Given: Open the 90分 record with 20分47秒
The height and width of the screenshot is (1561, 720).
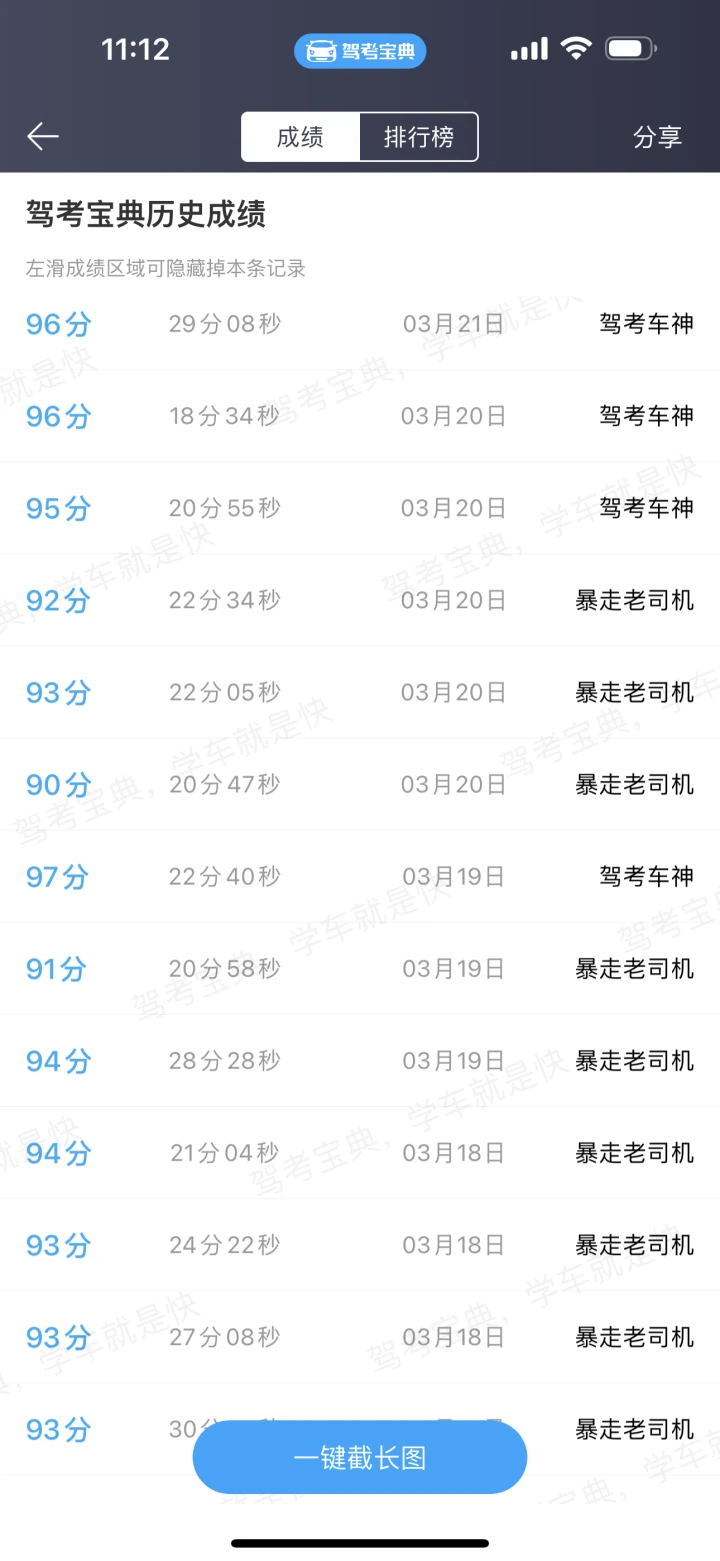Looking at the screenshot, I should [360, 785].
